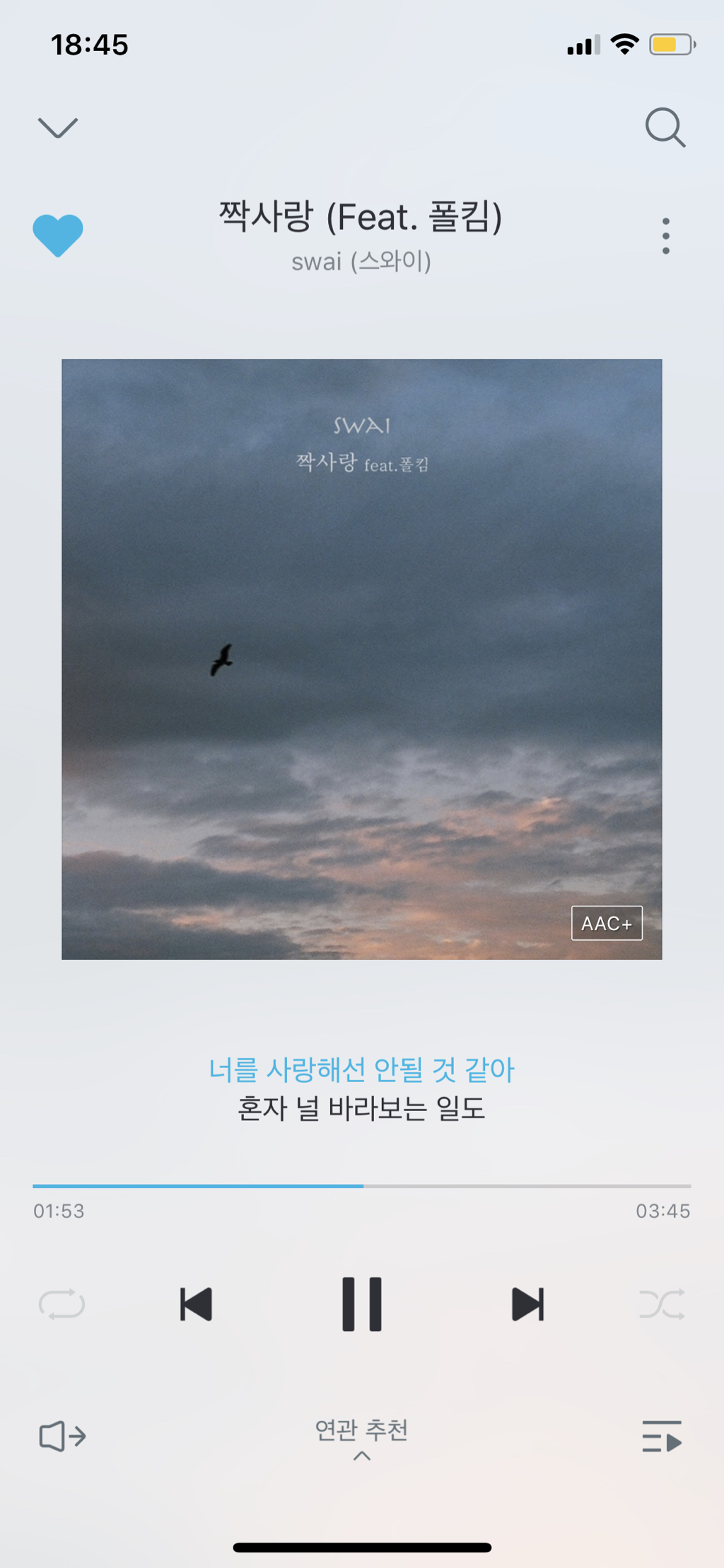
Task: Skip to the previous track
Action: pyautogui.click(x=196, y=1304)
